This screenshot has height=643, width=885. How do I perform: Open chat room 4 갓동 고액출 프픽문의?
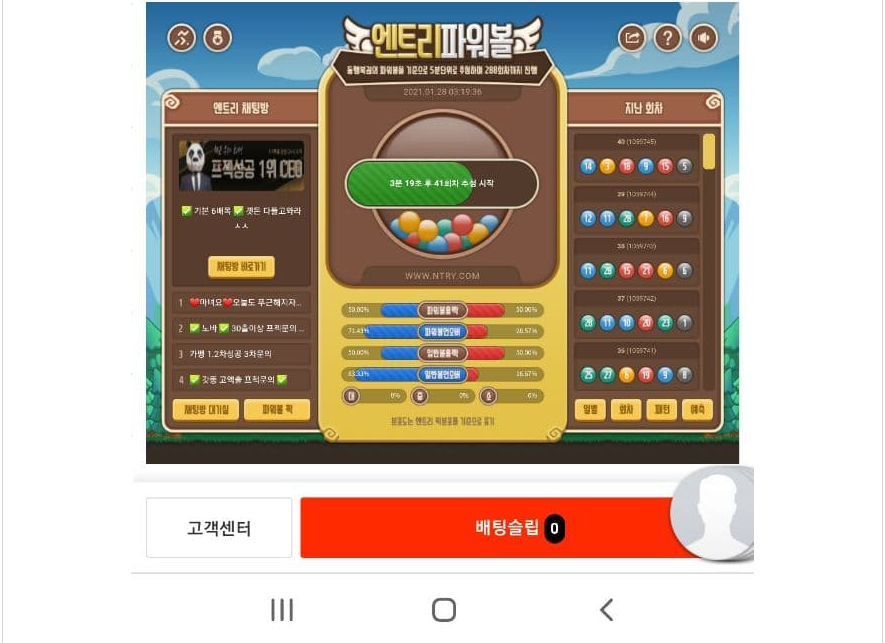coord(241,380)
